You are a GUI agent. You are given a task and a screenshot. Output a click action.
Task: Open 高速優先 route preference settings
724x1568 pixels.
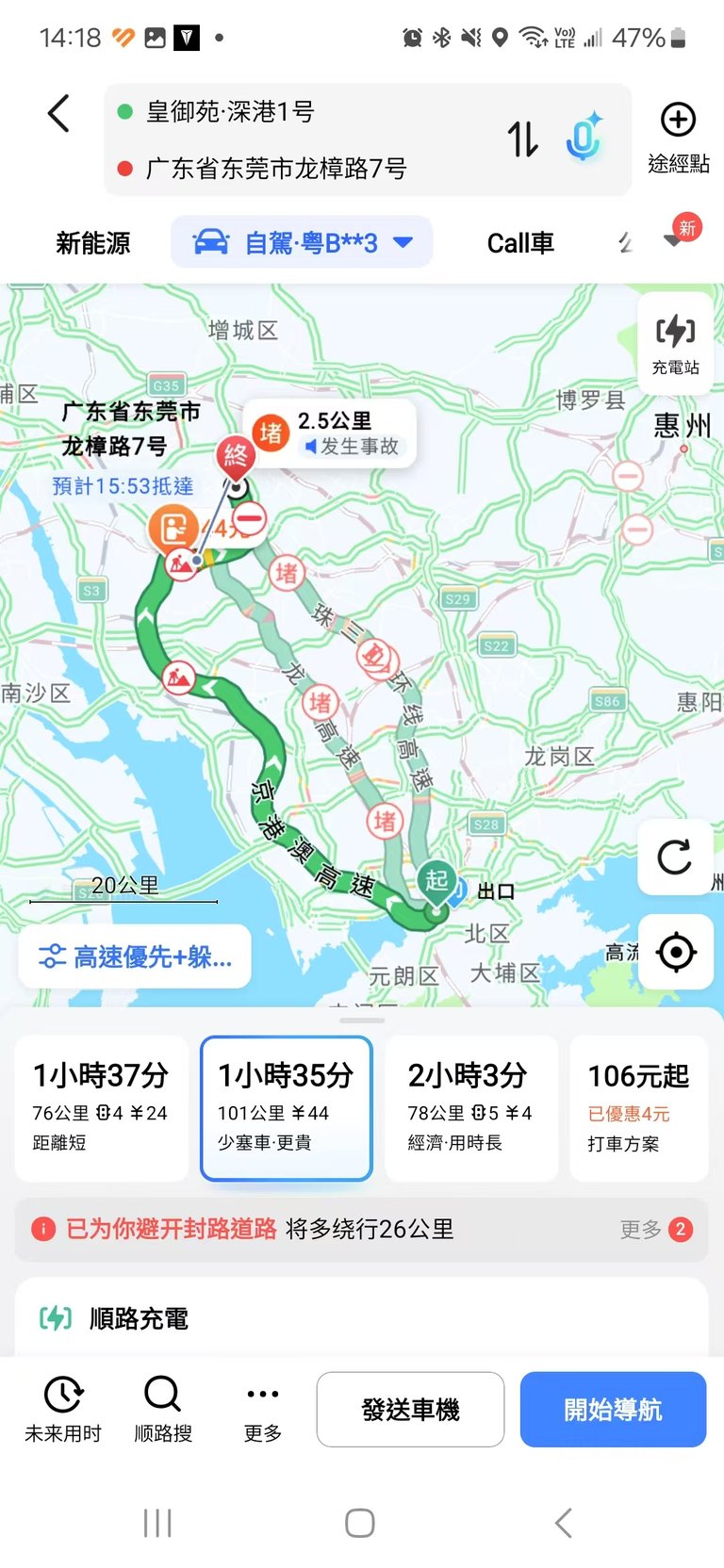135,956
